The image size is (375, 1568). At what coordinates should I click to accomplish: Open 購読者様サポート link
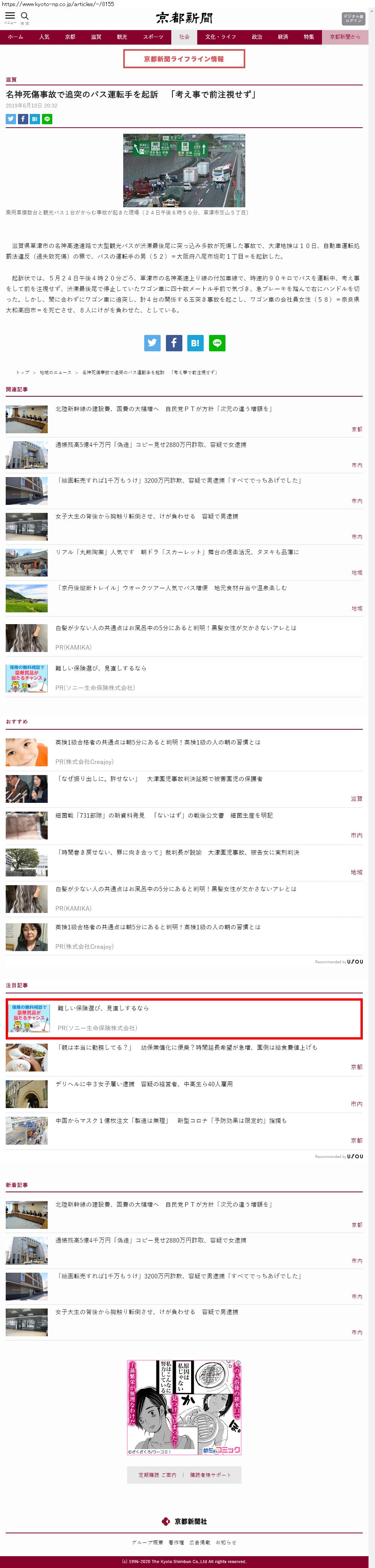(210, 1475)
